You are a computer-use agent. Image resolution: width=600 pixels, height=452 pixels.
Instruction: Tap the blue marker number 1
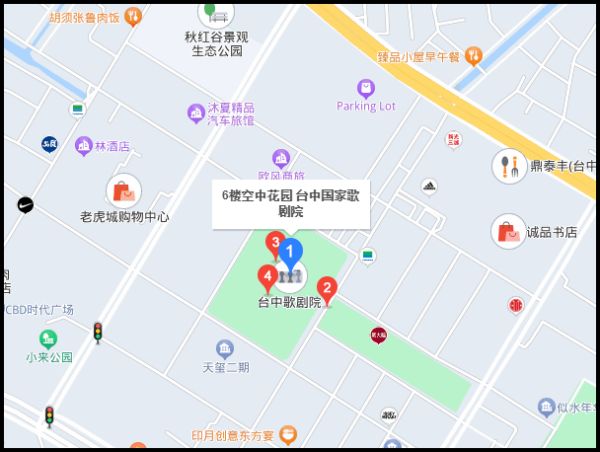click(290, 252)
